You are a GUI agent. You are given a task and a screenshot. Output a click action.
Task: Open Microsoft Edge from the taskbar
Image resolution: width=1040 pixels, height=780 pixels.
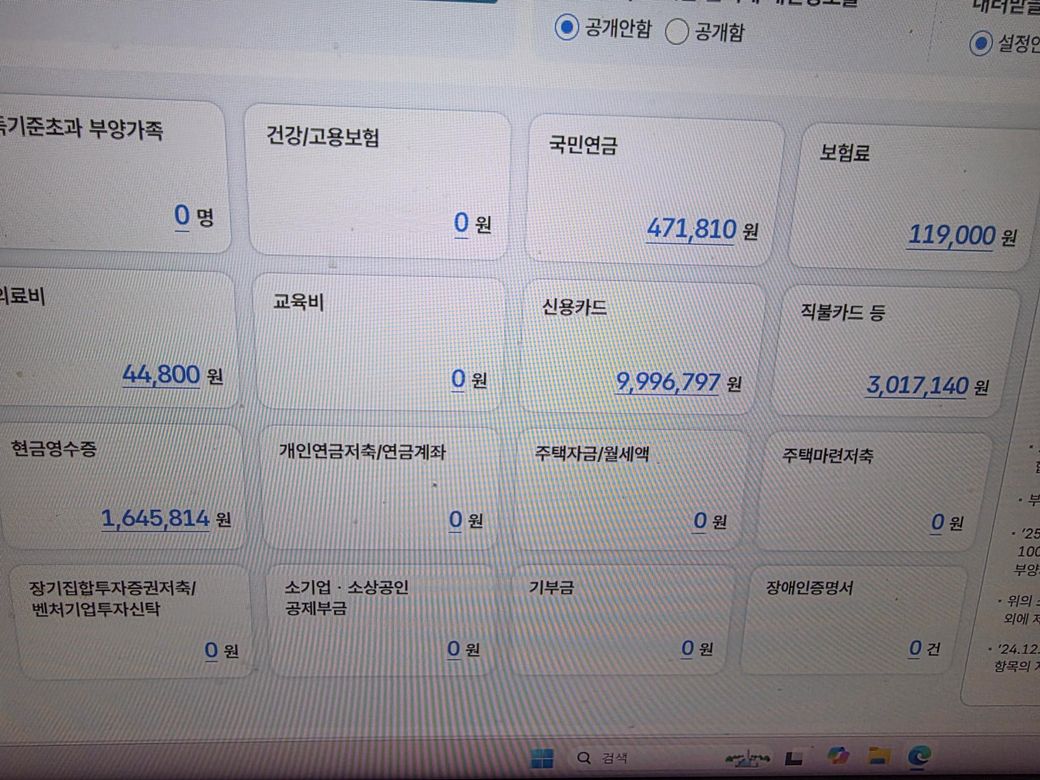[x=918, y=757]
